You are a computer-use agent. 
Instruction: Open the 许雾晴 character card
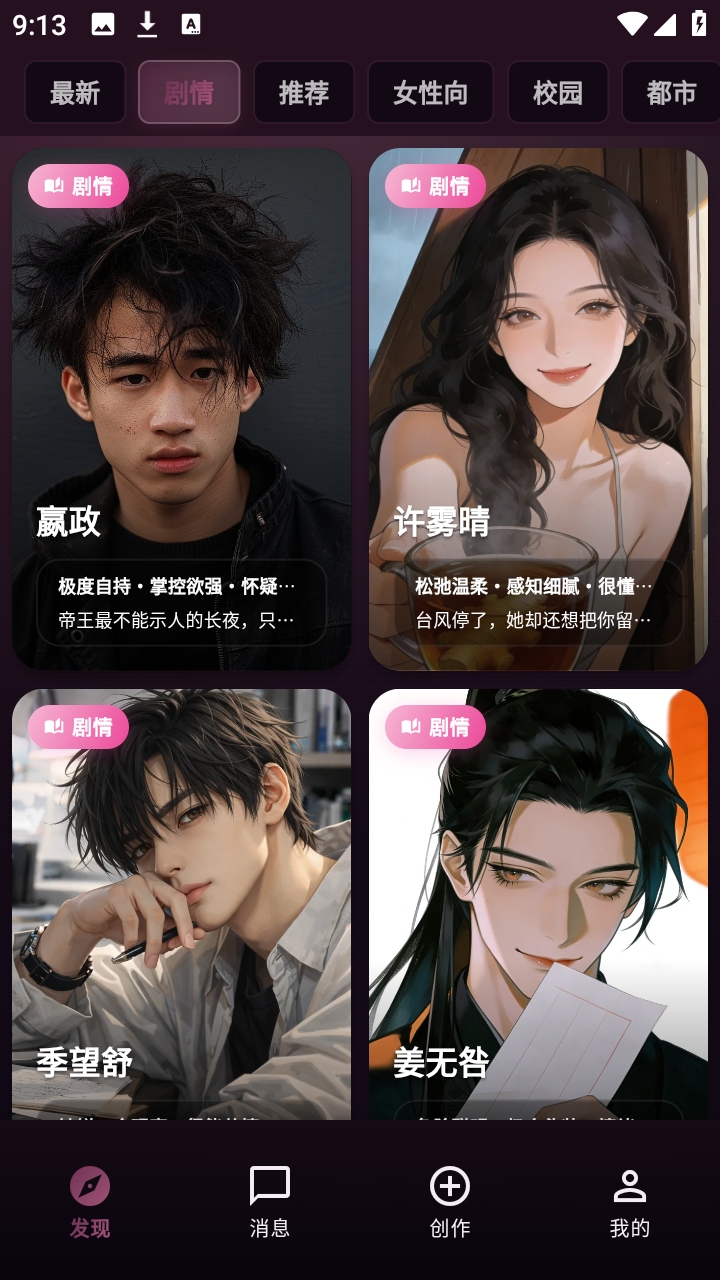pyautogui.click(x=538, y=409)
